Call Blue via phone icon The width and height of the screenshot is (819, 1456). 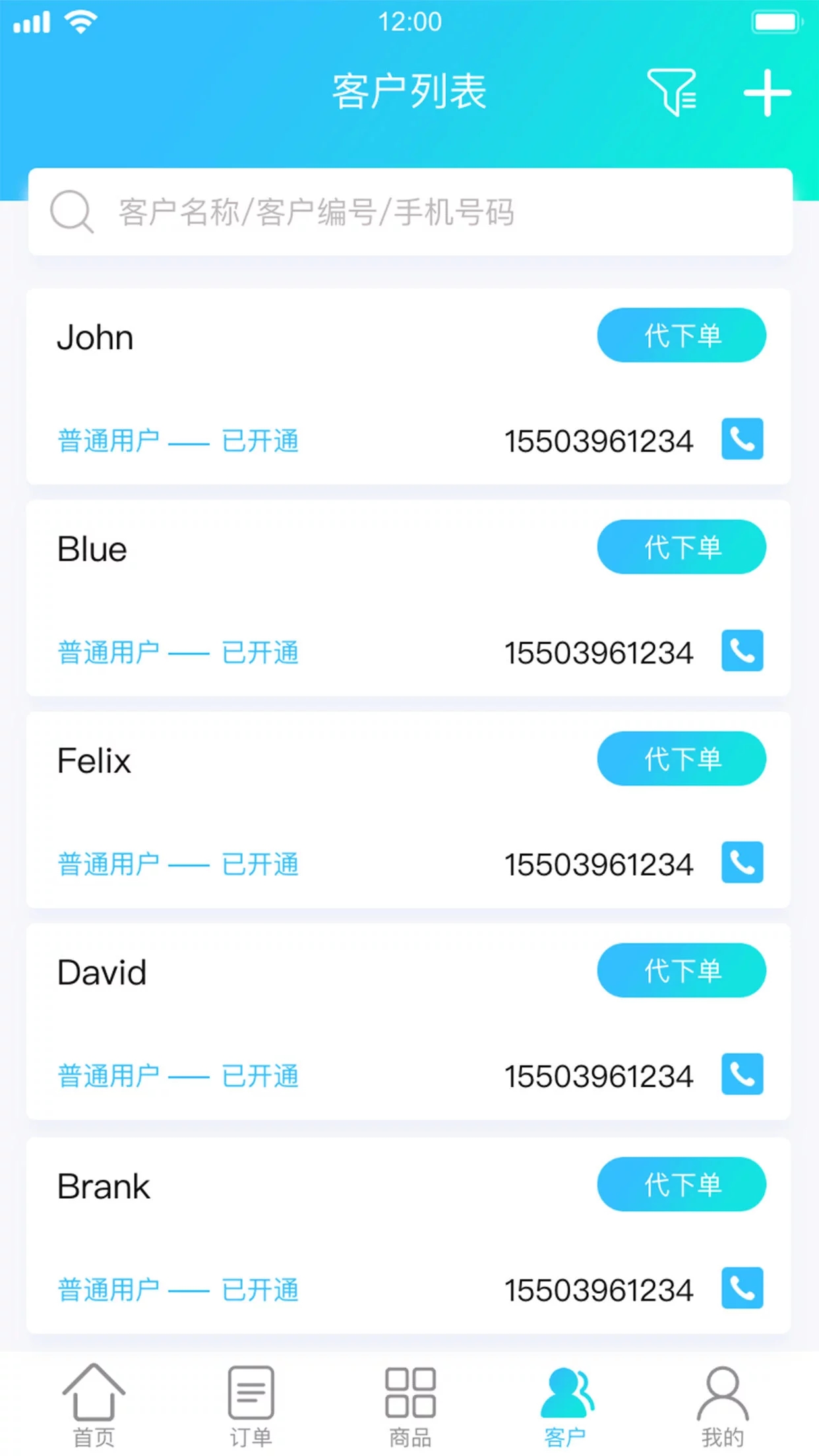point(742,651)
